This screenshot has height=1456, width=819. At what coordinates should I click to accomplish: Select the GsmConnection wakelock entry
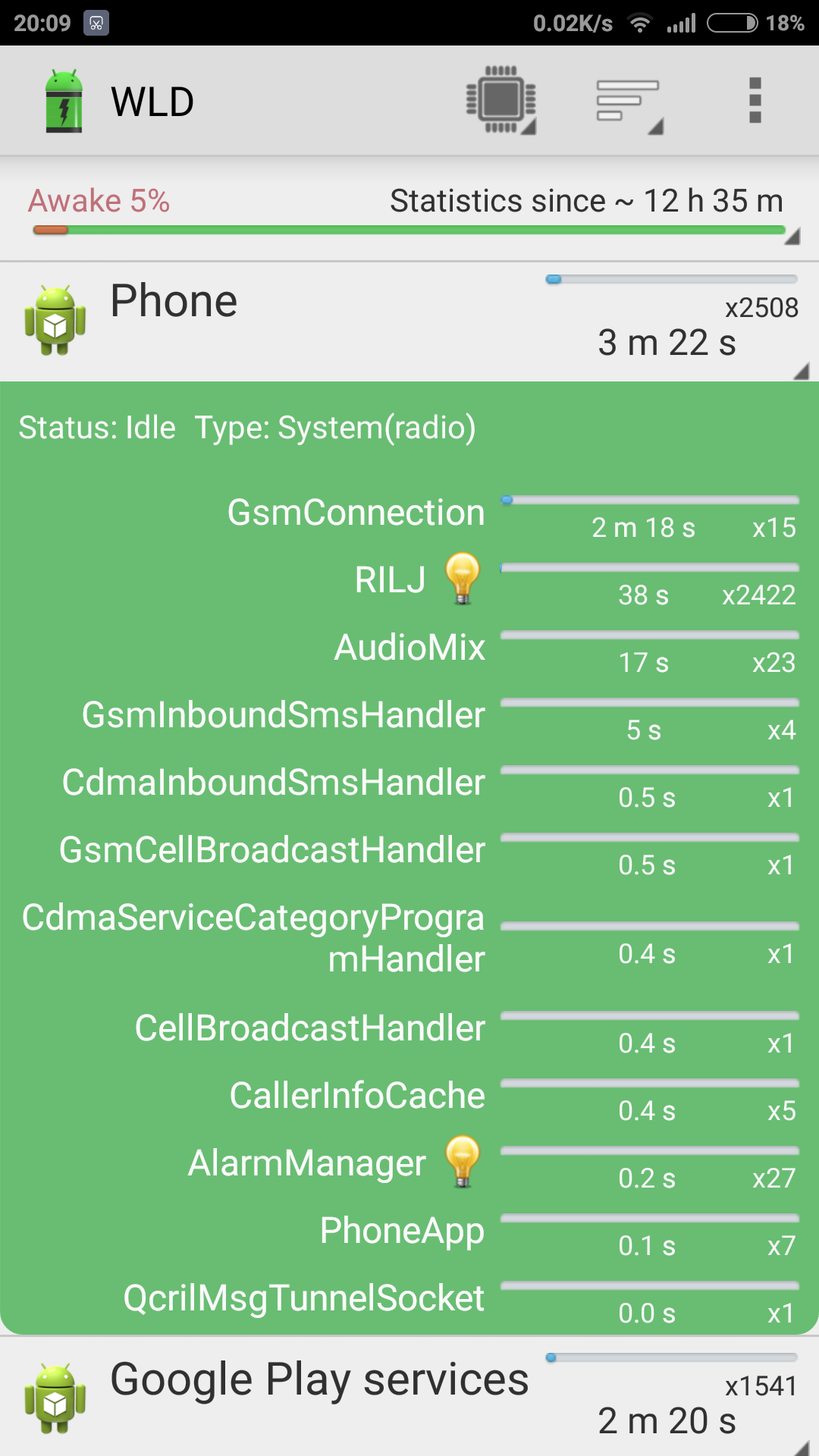(409, 514)
